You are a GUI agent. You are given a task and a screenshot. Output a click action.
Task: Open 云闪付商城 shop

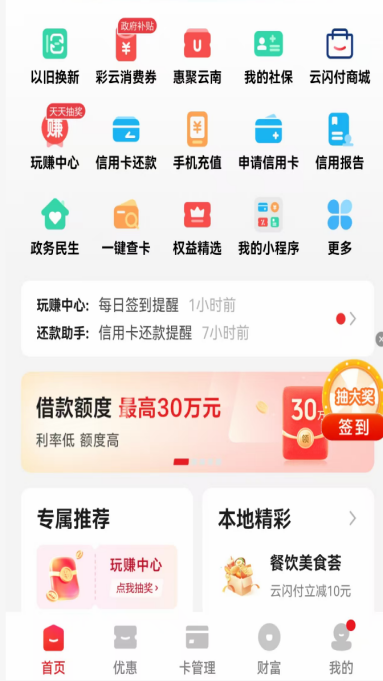click(x=340, y=56)
